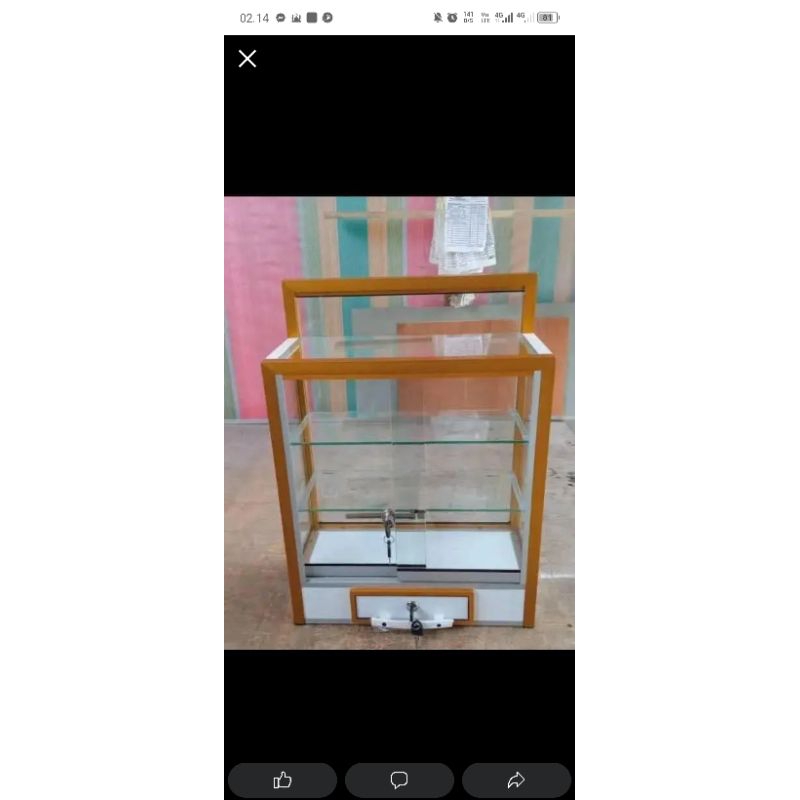
Task: Open the comment button
Action: click(x=399, y=780)
